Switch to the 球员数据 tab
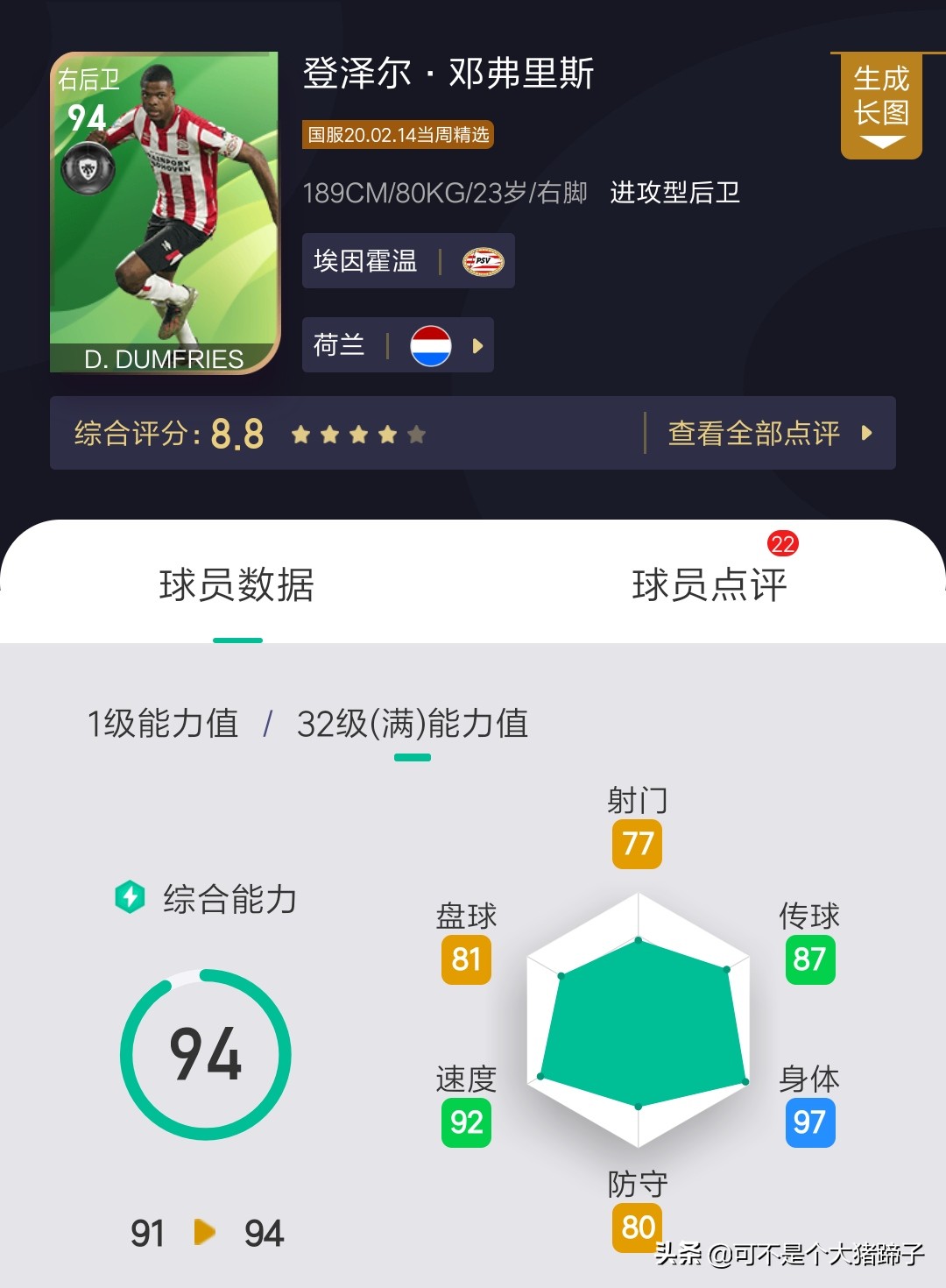Screen dimensions: 946x1288 pos(236,584)
